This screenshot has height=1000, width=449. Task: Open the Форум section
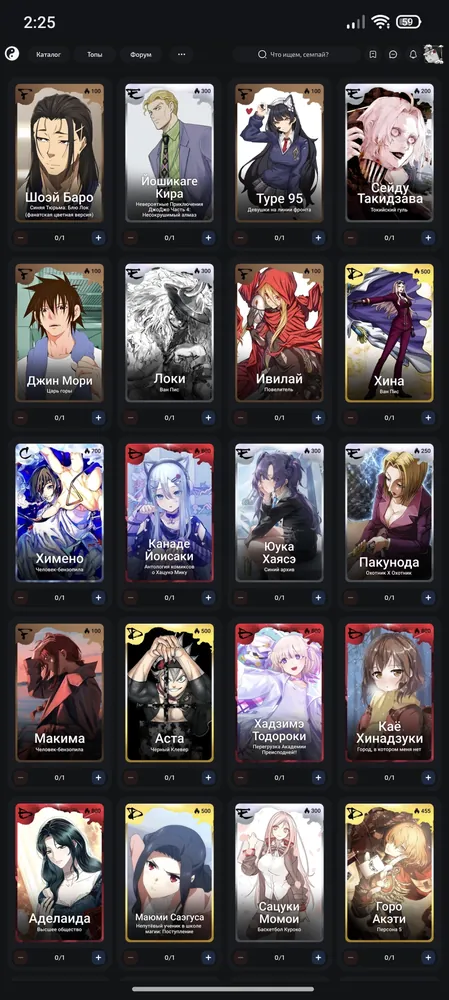click(141, 55)
